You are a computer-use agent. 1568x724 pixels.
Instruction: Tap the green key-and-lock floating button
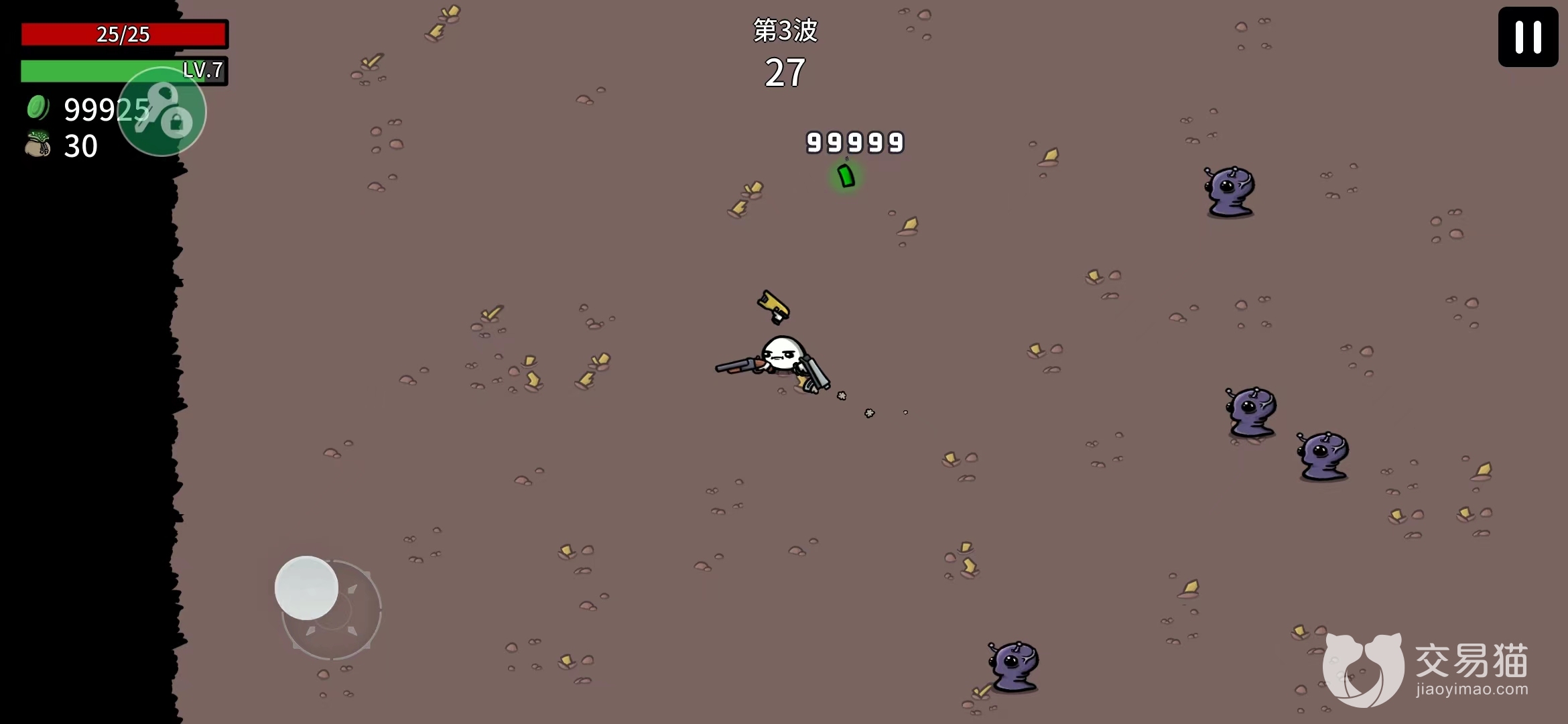click(x=161, y=111)
